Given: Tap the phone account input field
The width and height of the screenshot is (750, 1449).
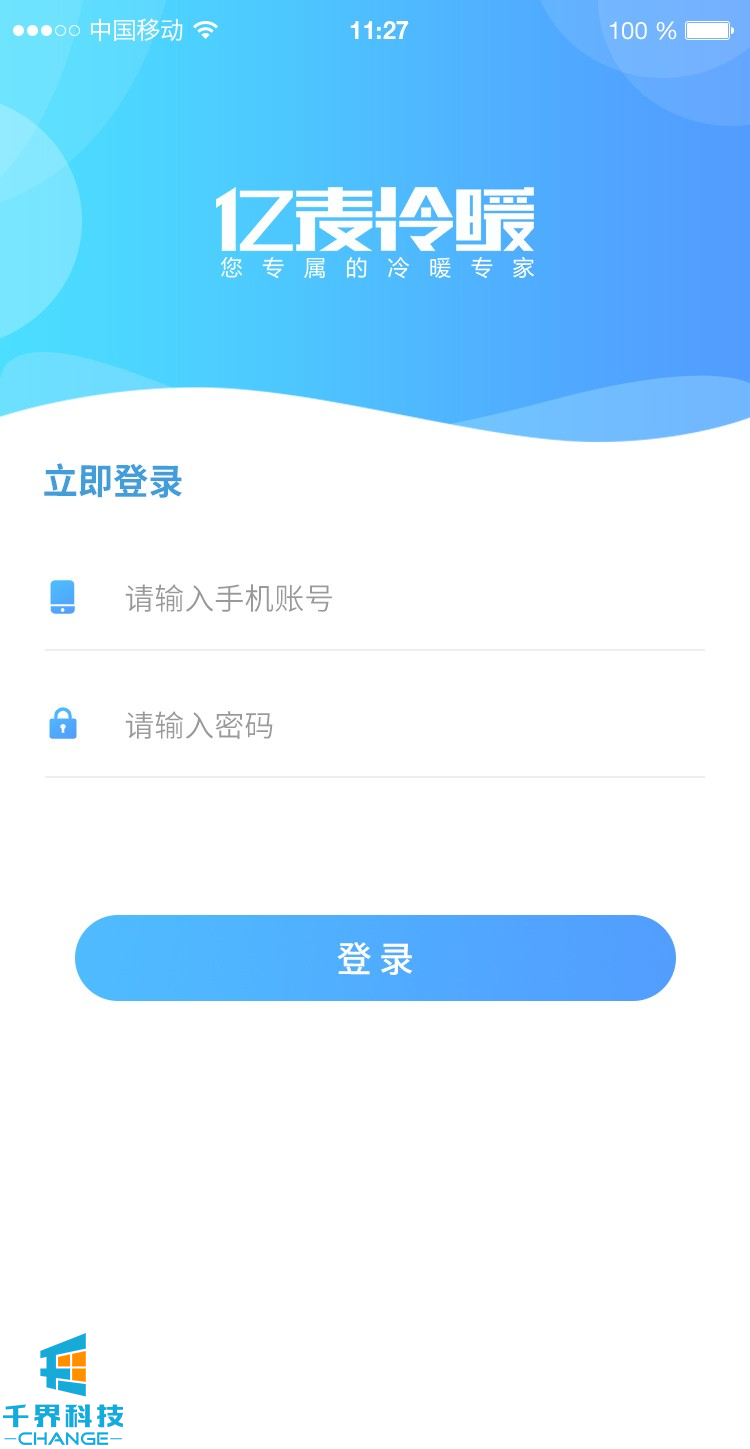Looking at the screenshot, I should click(400, 599).
